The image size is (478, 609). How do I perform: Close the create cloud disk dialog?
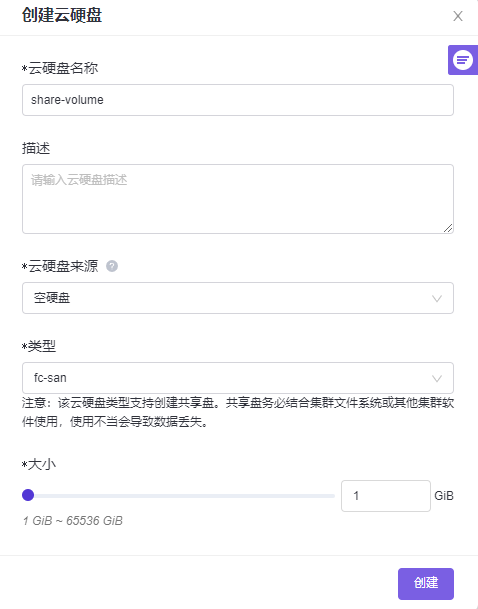(x=458, y=16)
